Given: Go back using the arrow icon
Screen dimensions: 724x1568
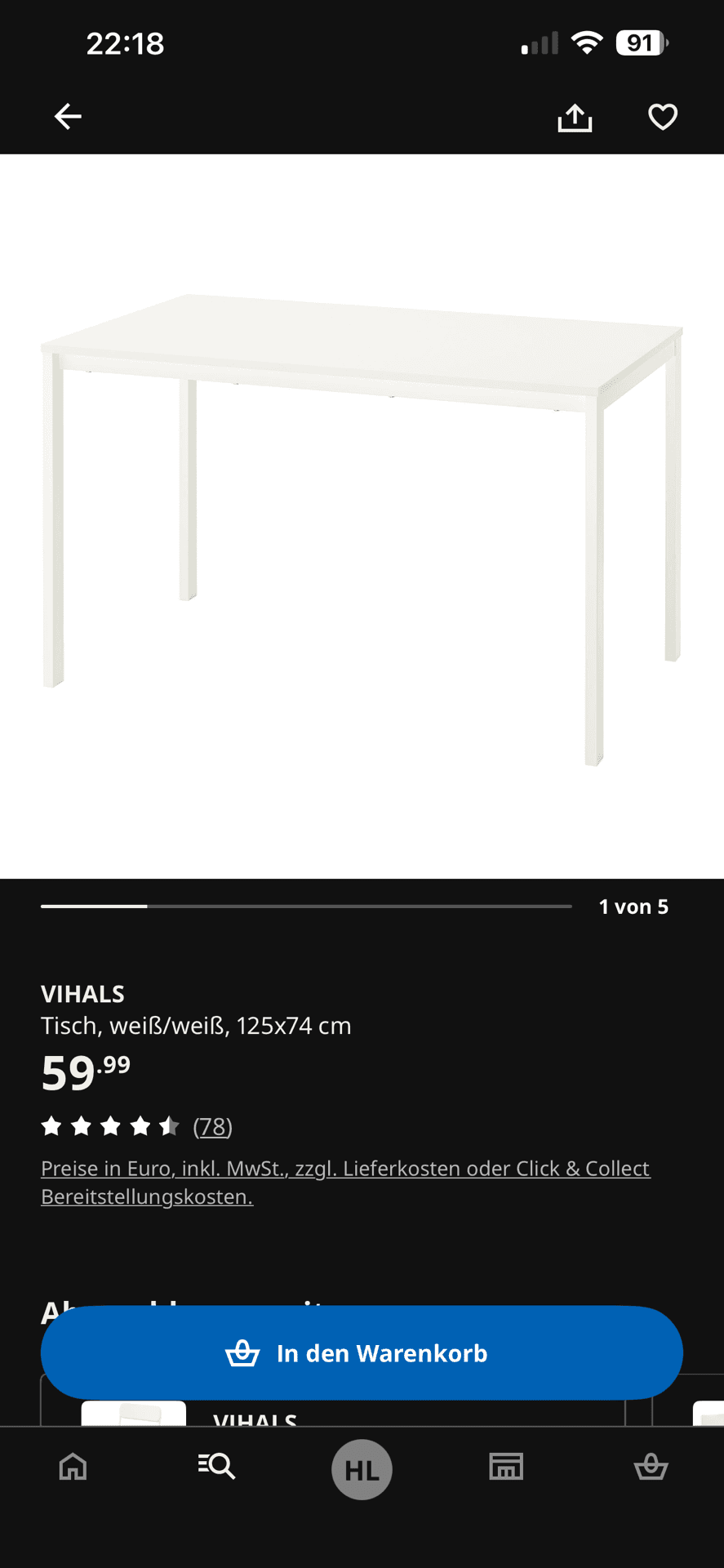Looking at the screenshot, I should click(68, 117).
